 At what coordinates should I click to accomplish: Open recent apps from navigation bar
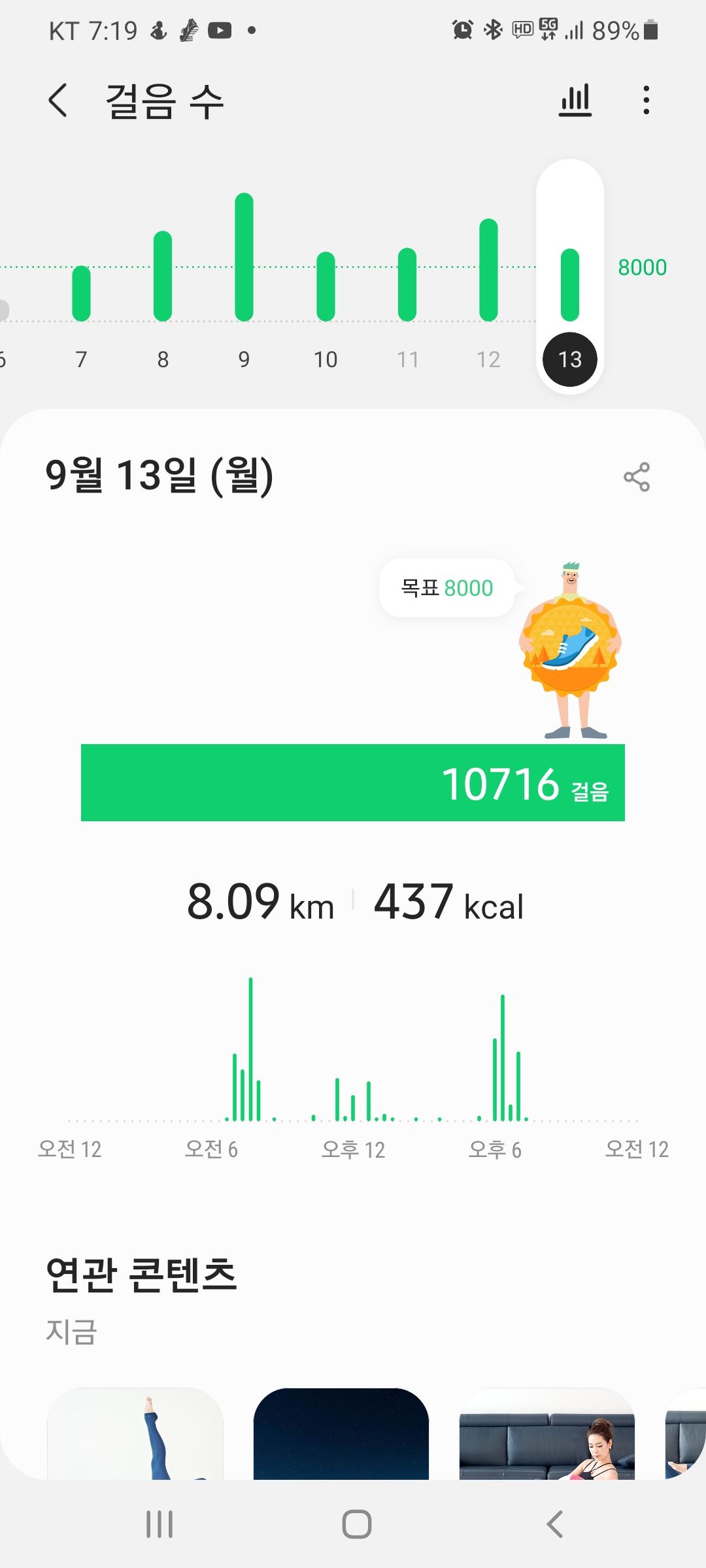pos(160,1524)
